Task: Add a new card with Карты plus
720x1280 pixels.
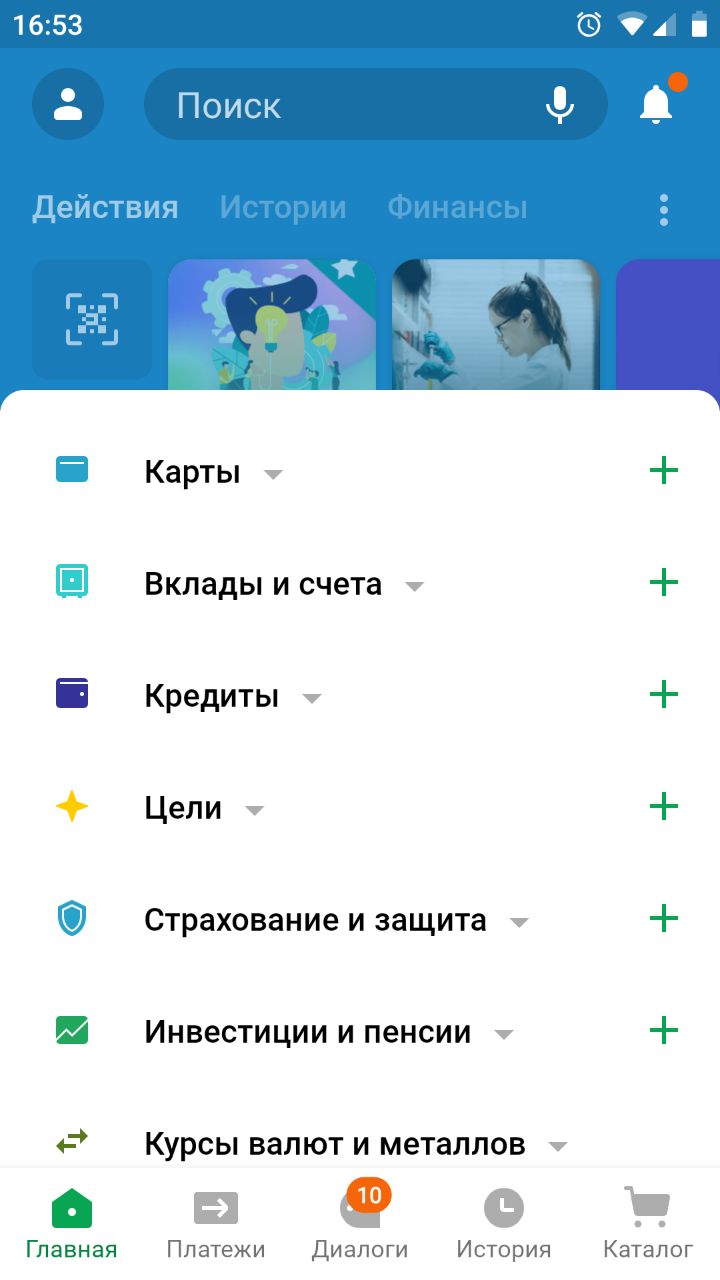Action: 664,471
